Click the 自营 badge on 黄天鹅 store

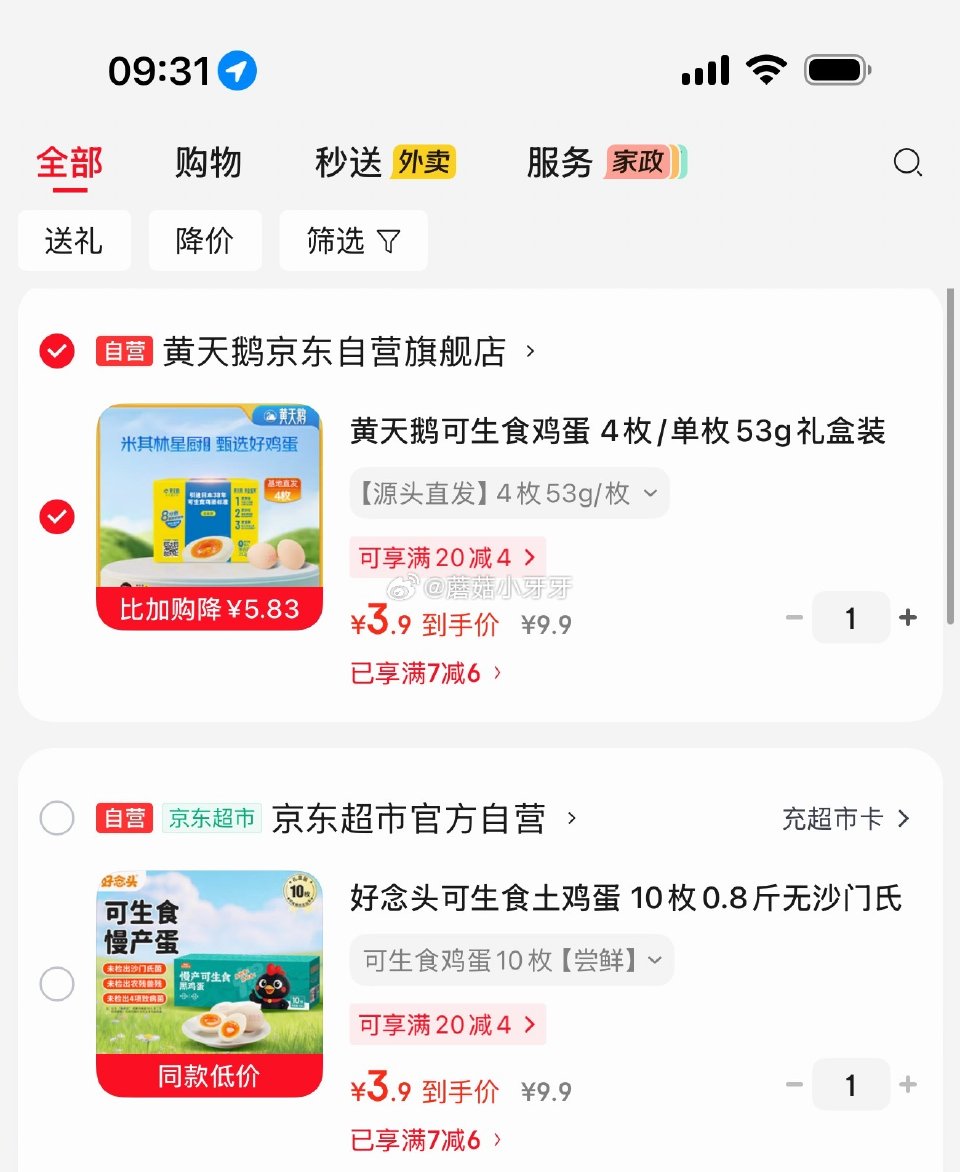click(x=124, y=351)
